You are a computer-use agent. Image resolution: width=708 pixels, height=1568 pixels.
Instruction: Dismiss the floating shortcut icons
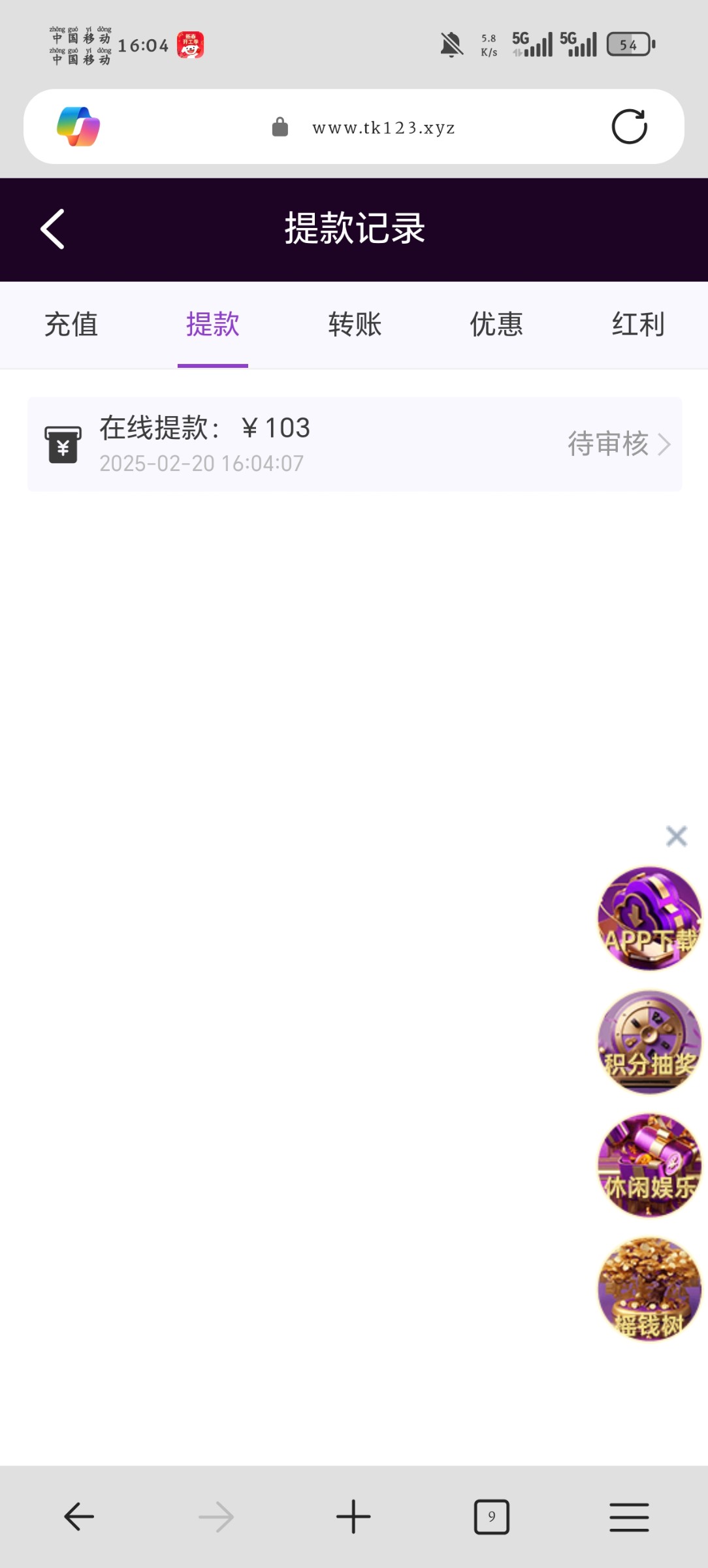point(676,836)
